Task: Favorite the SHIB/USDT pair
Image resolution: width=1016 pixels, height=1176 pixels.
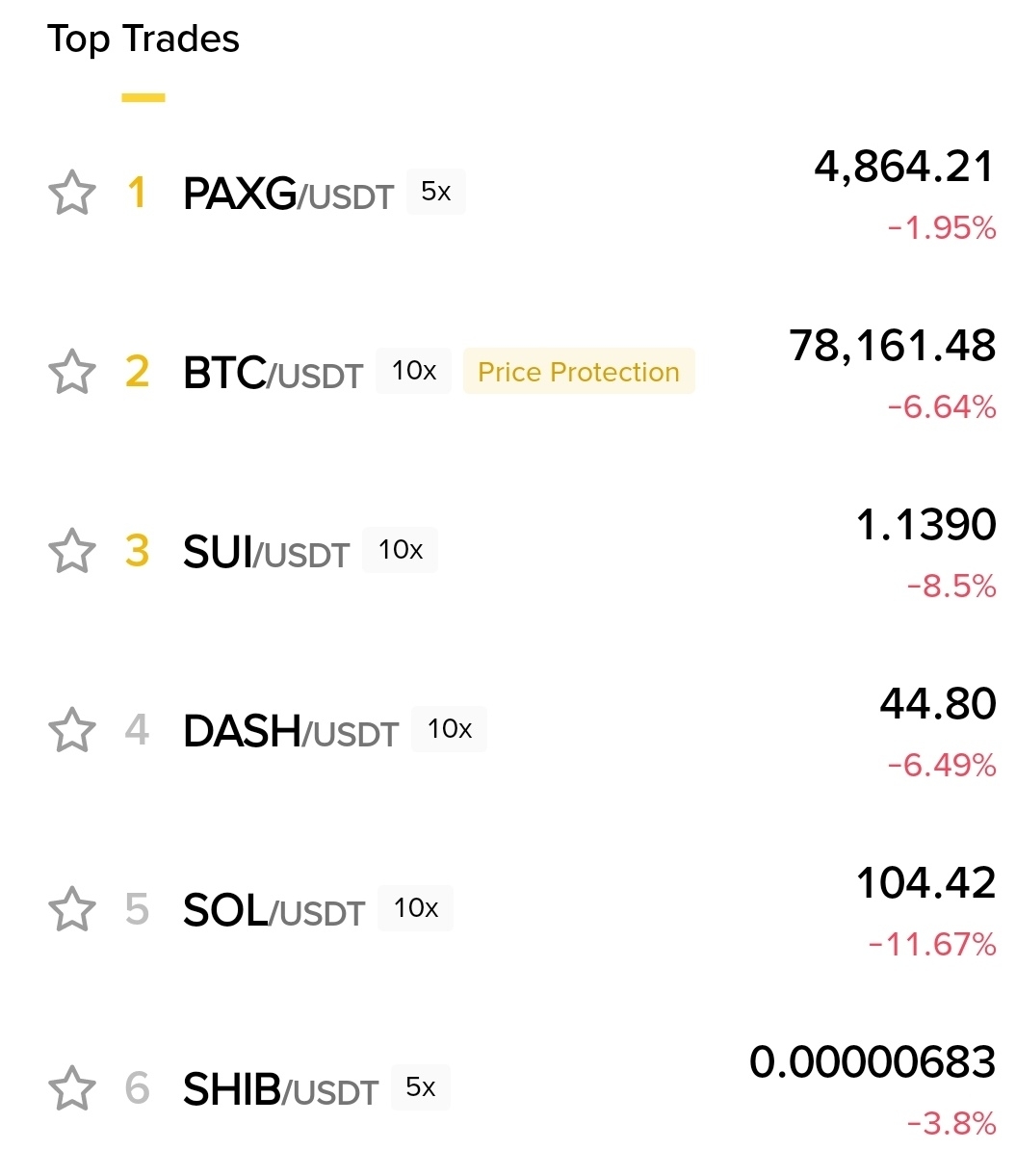Action: click(x=72, y=1088)
